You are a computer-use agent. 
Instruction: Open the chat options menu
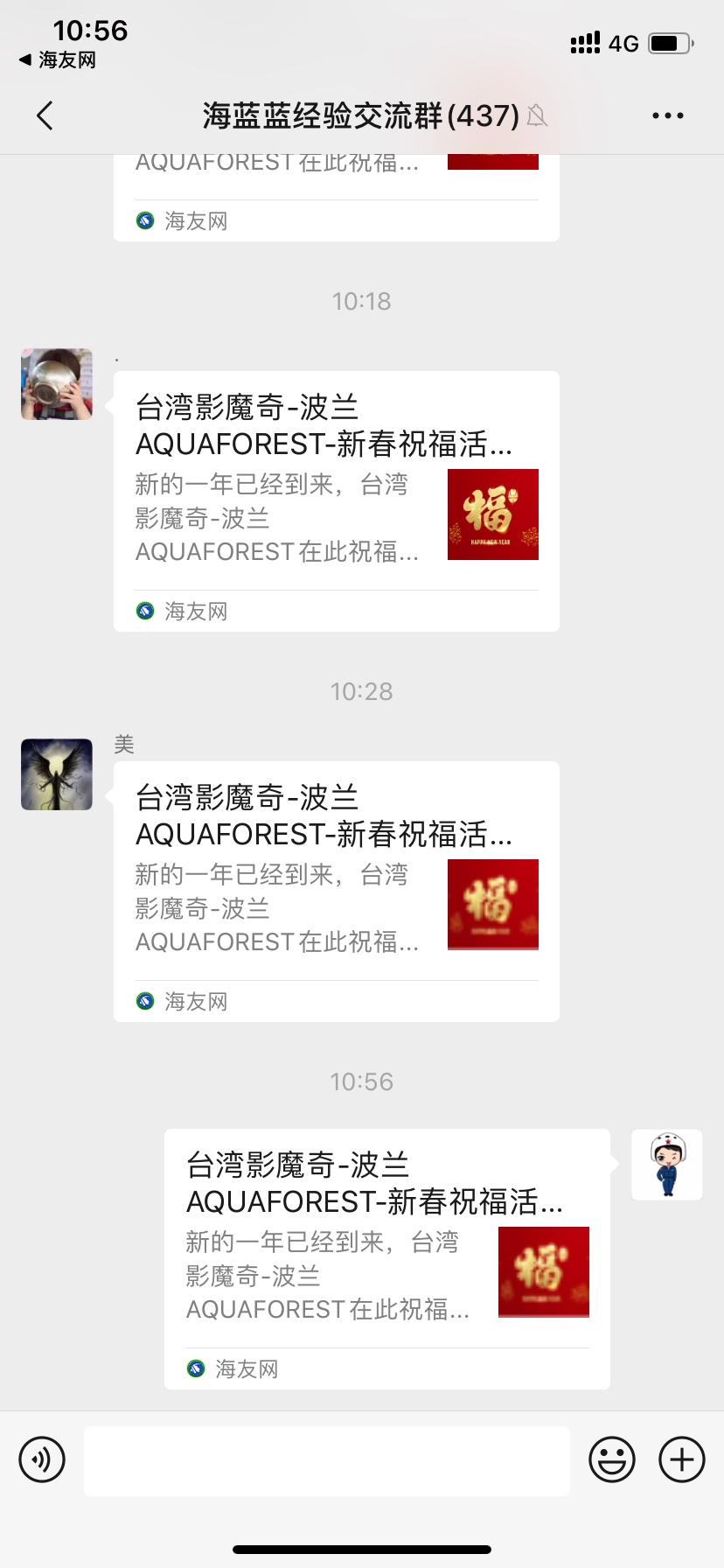click(667, 115)
